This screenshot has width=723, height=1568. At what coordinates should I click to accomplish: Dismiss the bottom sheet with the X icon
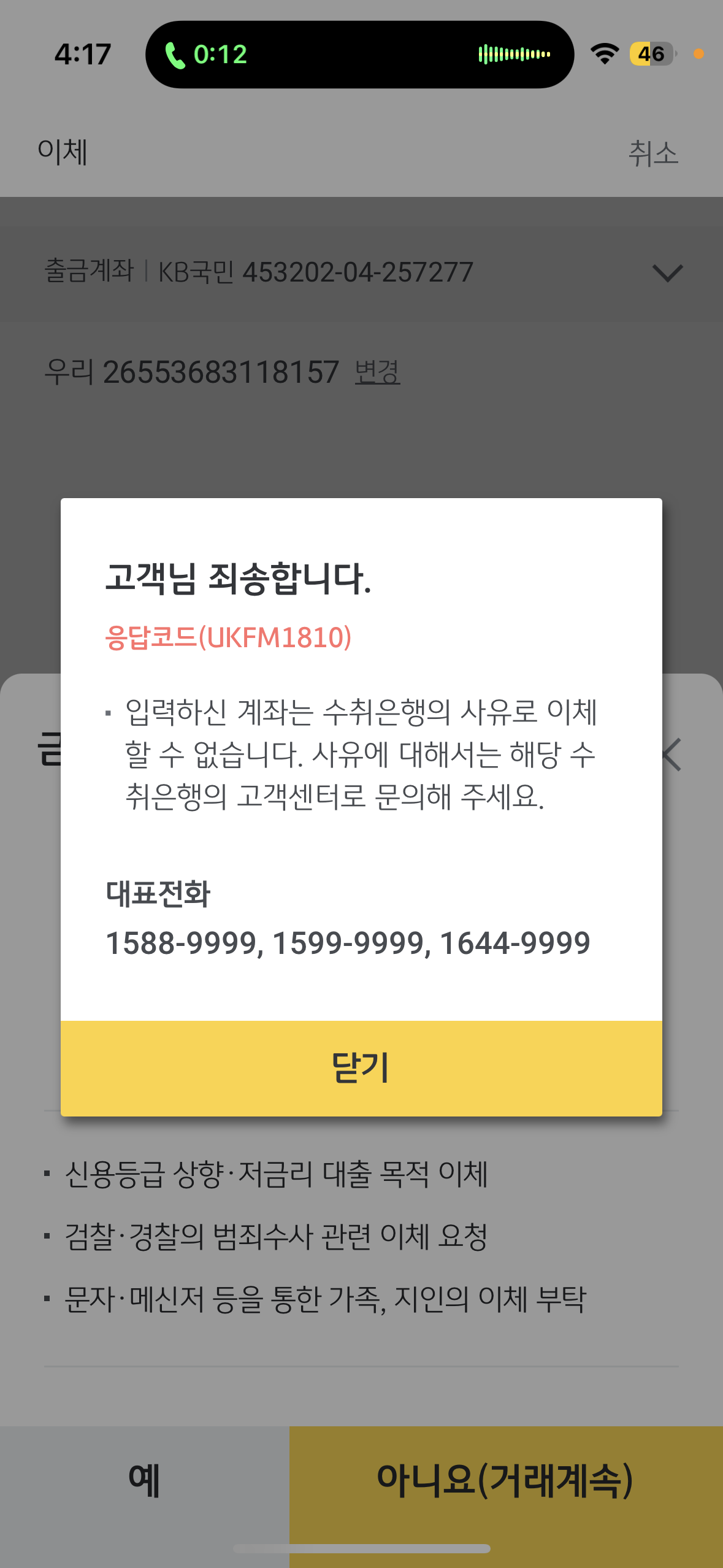[673, 755]
